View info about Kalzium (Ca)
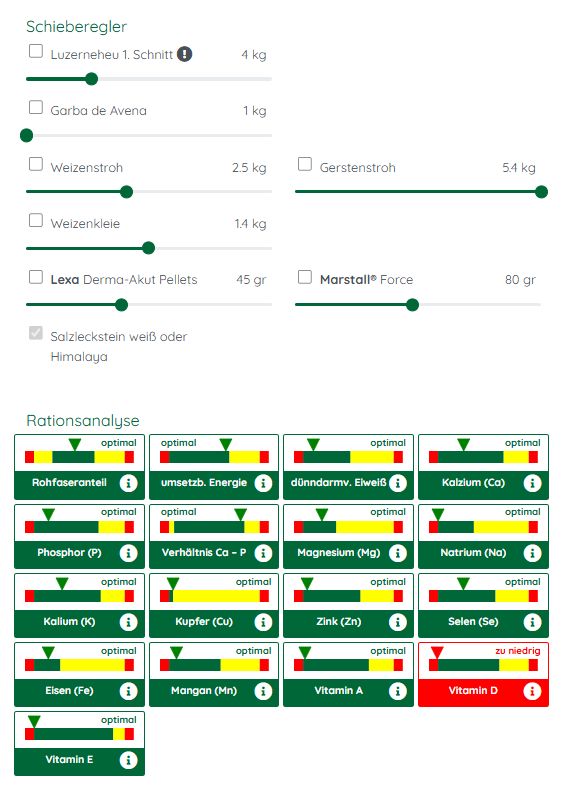The image size is (562, 787). (x=532, y=483)
